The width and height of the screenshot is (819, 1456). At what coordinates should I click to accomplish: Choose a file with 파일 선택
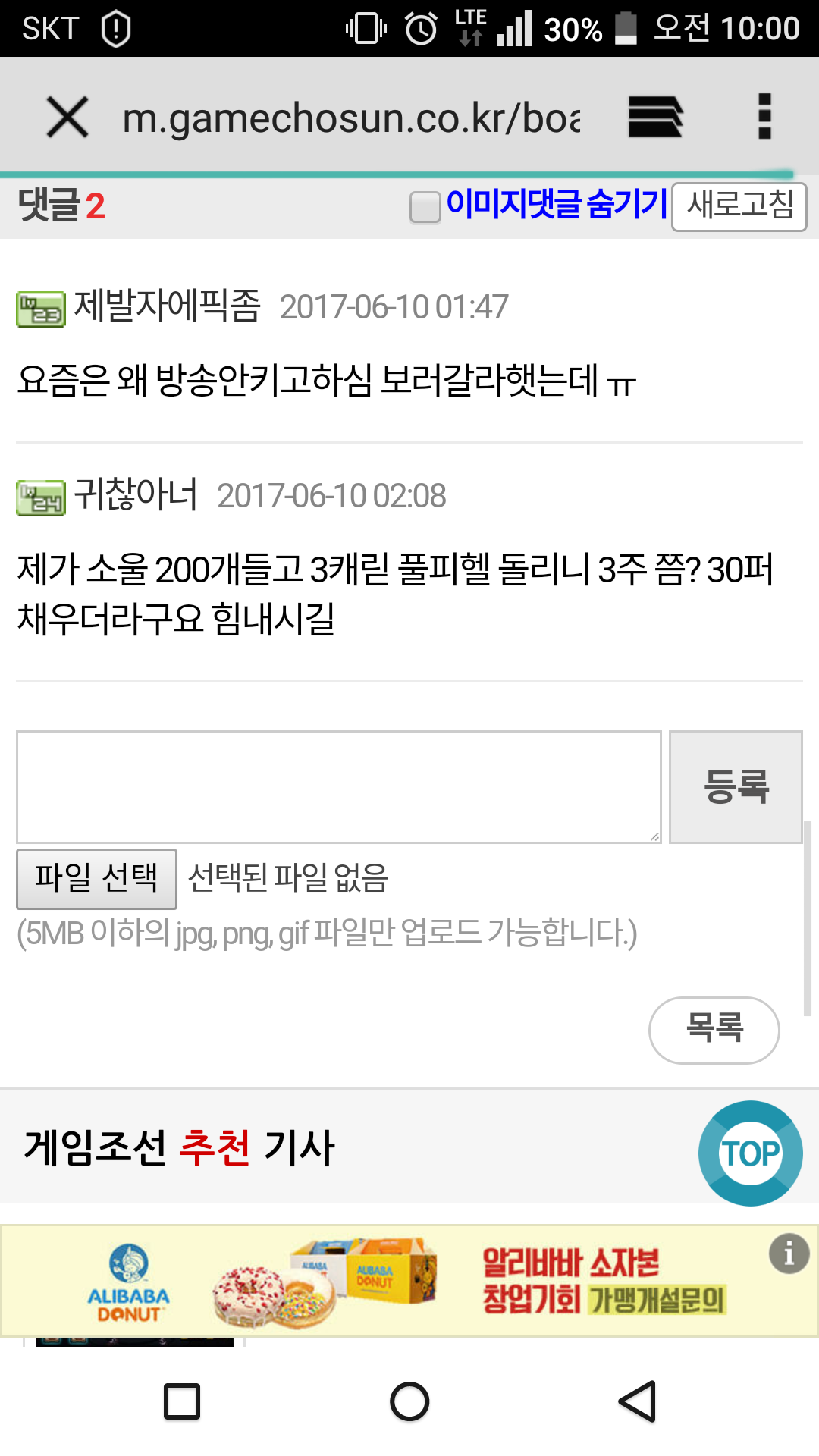tap(97, 879)
